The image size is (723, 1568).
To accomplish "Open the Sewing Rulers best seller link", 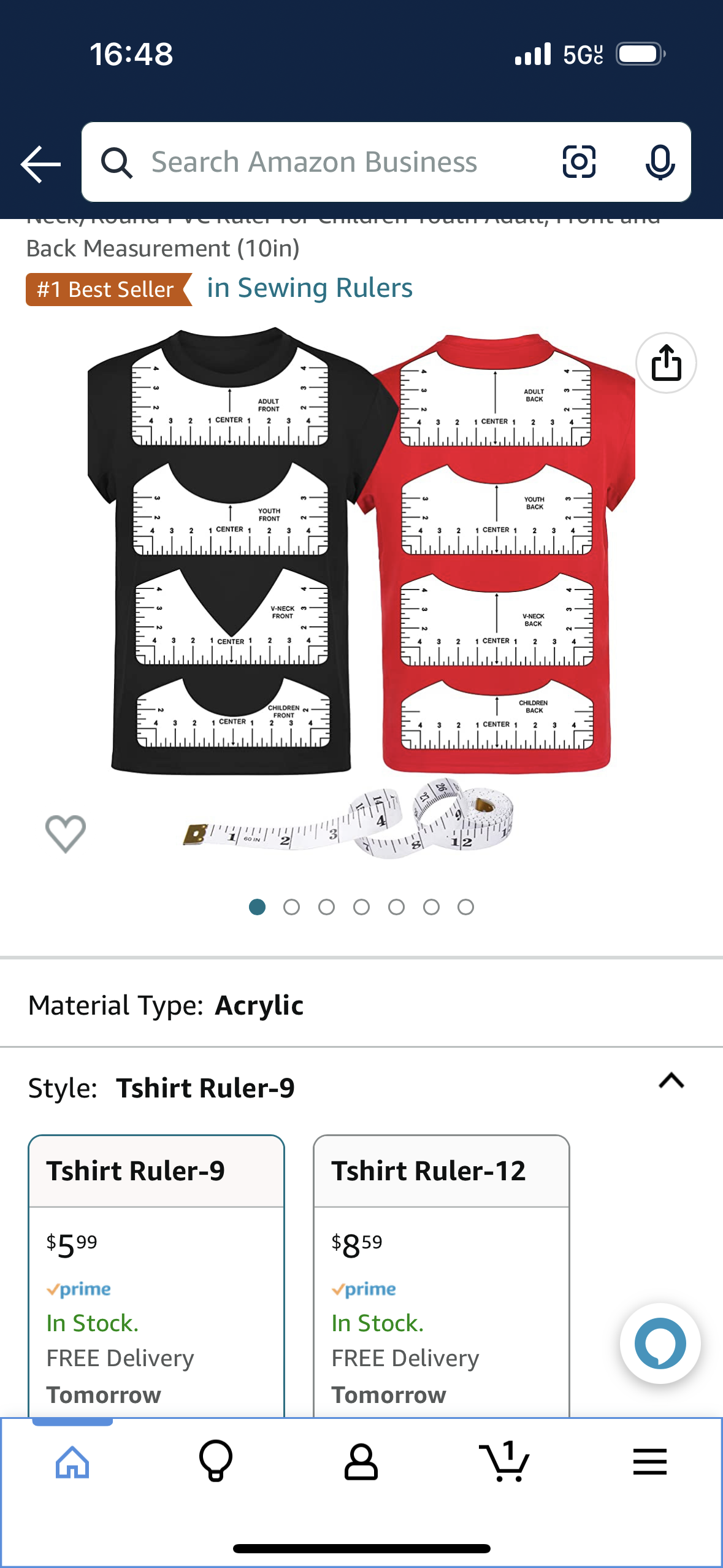I will [310, 288].
